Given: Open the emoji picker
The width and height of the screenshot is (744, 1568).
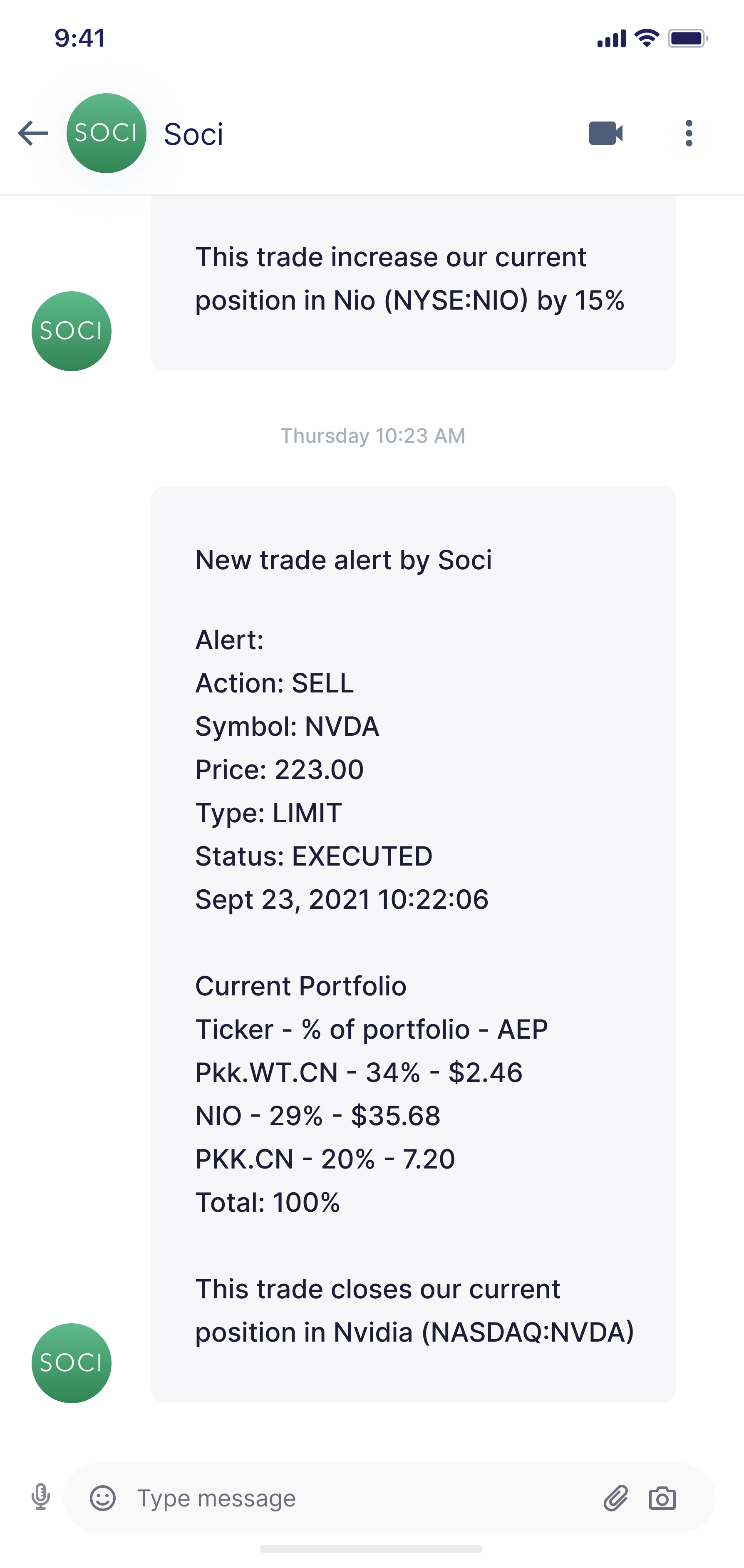Looking at the screenshot, I should (103, 1498).
